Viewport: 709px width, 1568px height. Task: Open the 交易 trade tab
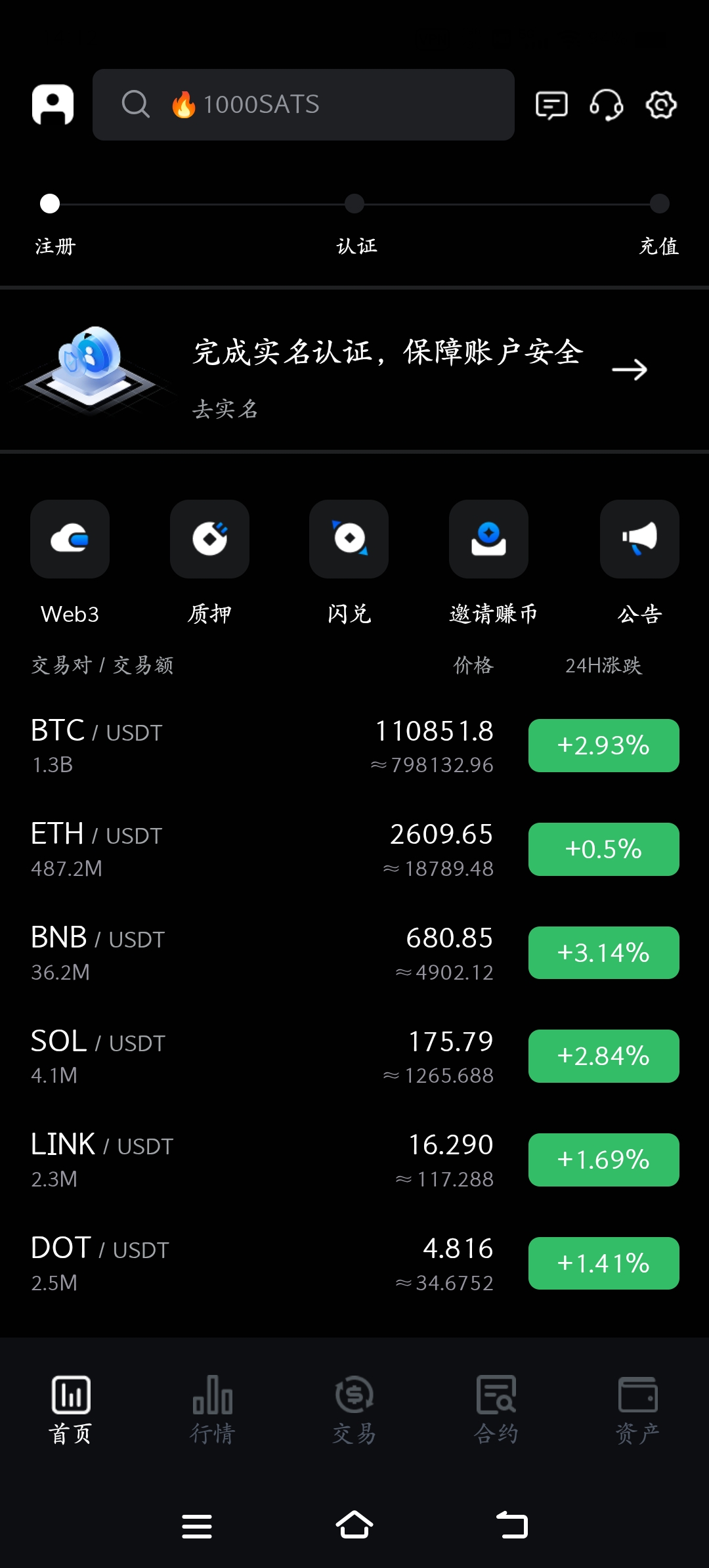(x=354, y=1412)
